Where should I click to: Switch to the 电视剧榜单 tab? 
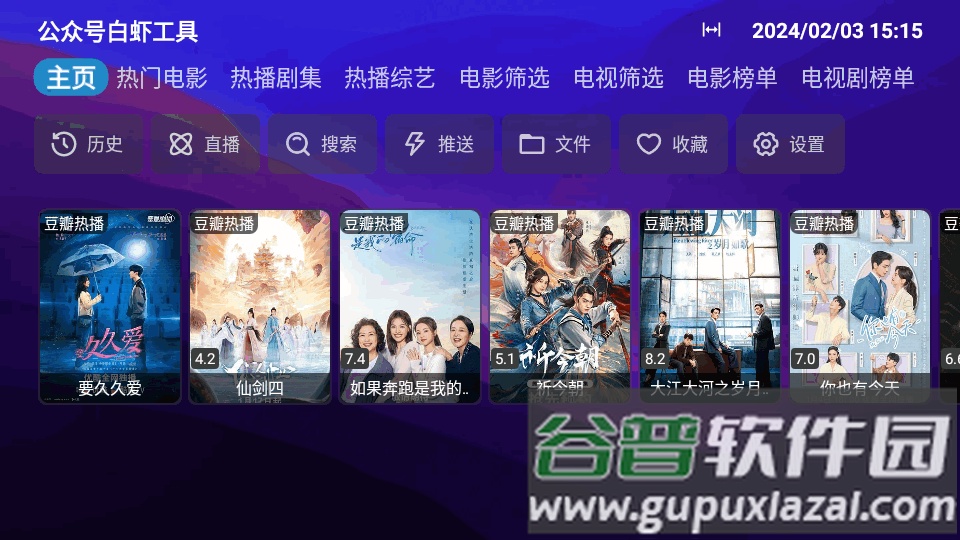coord(857,78)
